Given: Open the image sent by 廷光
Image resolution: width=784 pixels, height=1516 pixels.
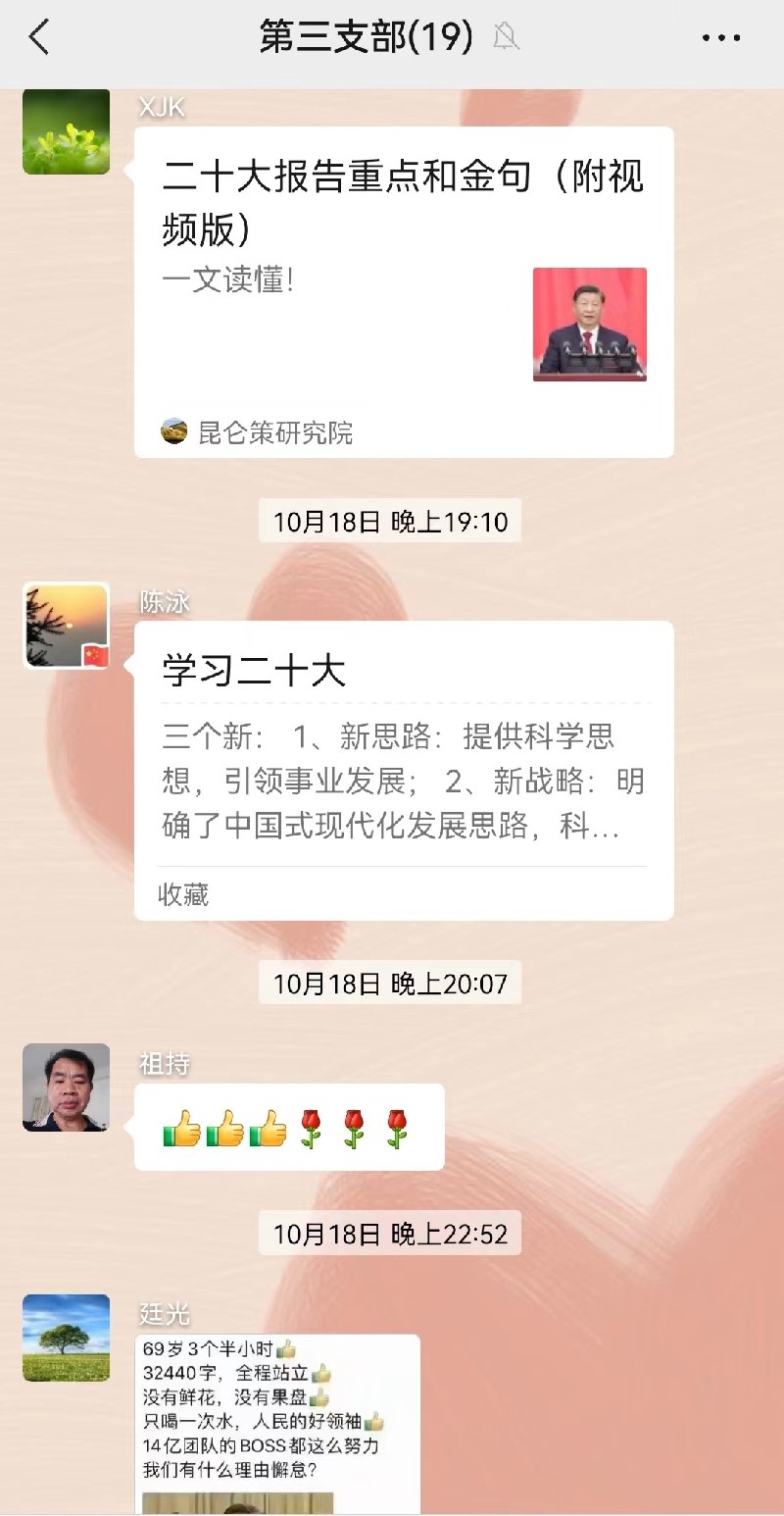Looking at the screenshot, I should [277, 1422].
